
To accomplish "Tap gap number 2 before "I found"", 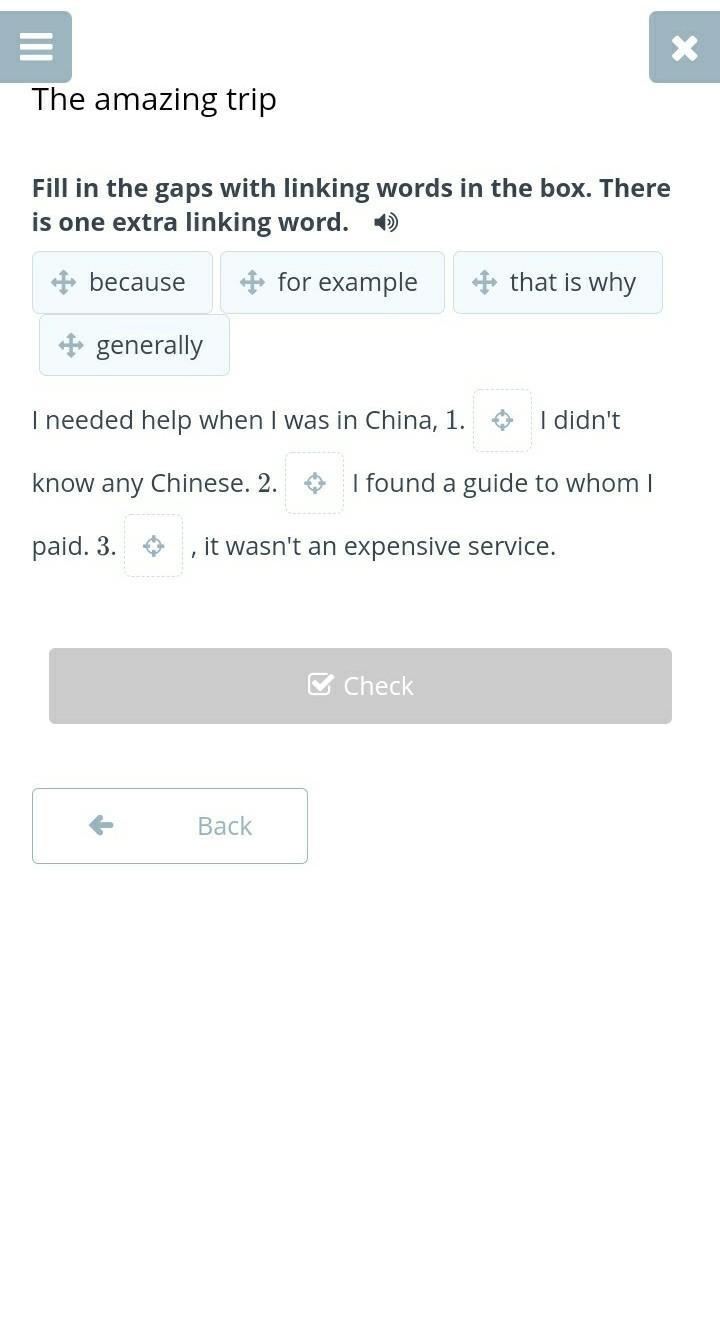I will (314, 483).
